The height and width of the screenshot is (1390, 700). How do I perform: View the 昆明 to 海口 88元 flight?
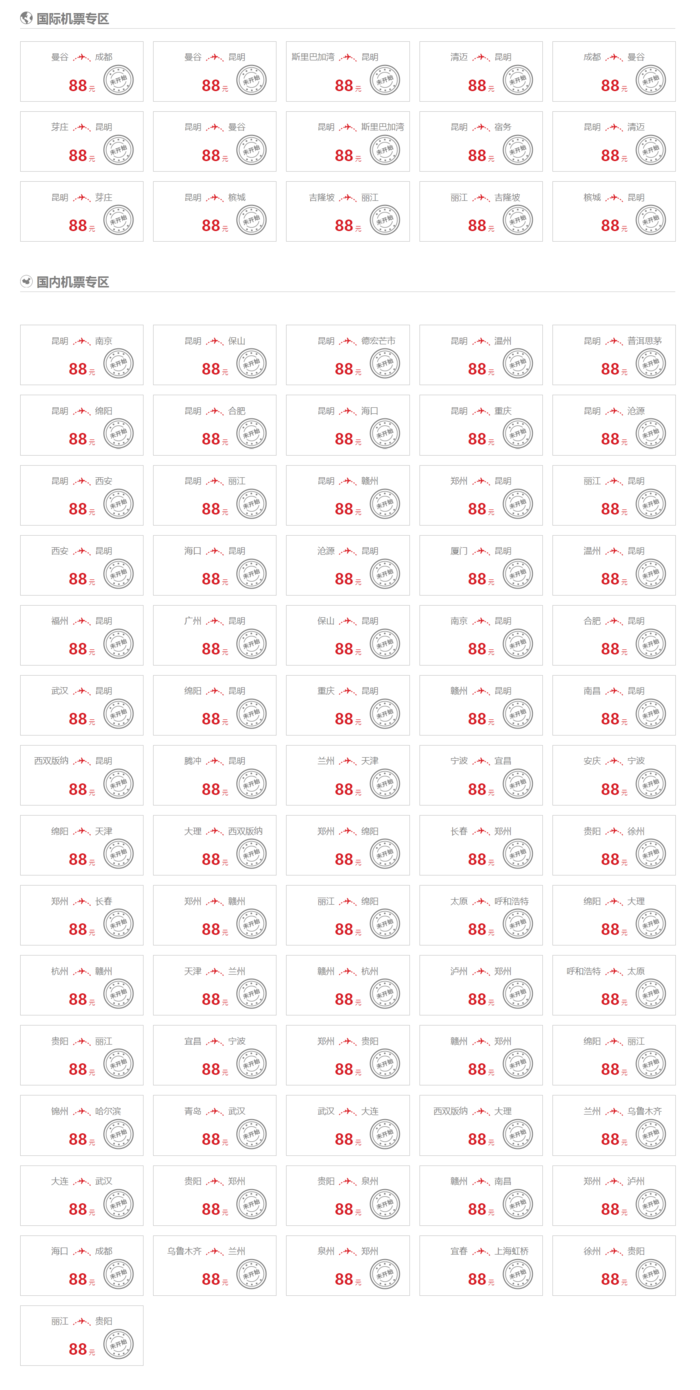(347, 425)
